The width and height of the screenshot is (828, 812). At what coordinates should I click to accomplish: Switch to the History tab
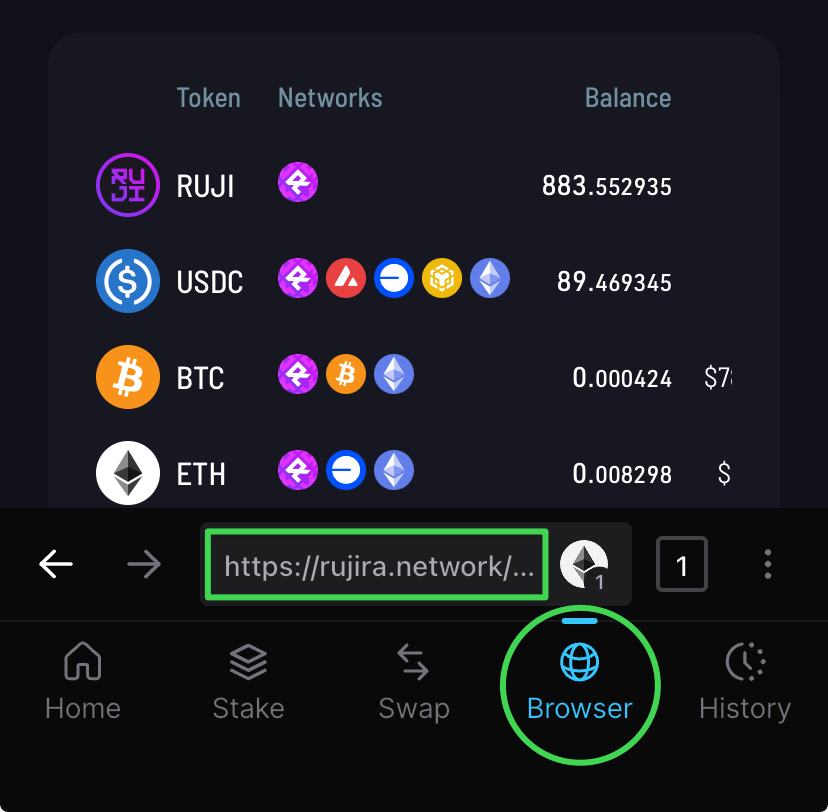(x=745, y=682)
